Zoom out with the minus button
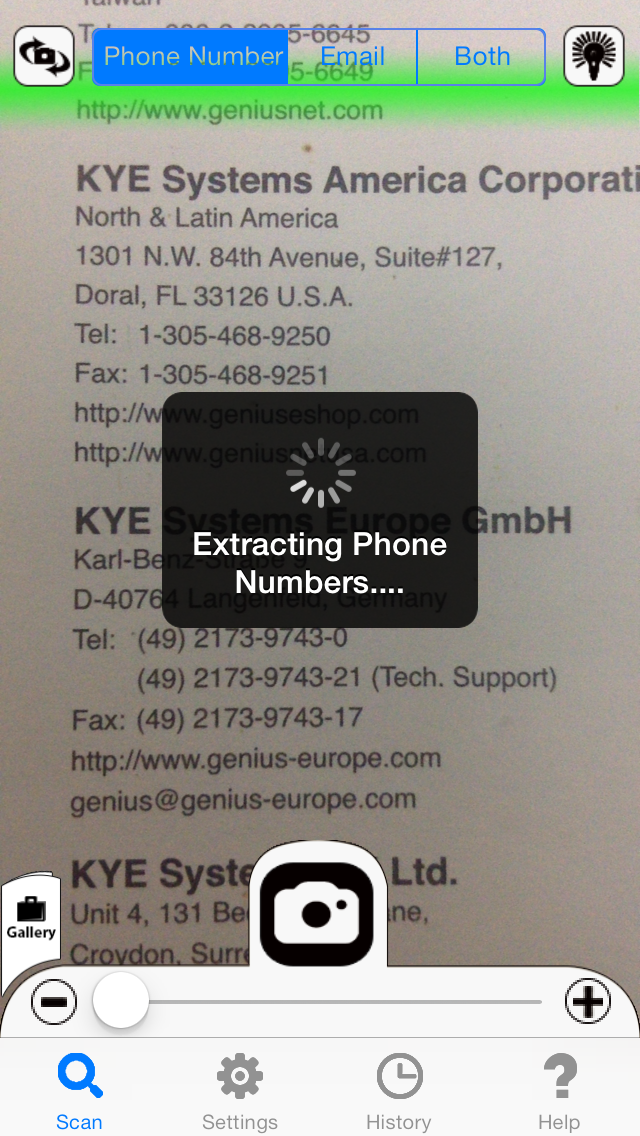The width and height of the screenshot is (640, 1136). pos(54,1001)
